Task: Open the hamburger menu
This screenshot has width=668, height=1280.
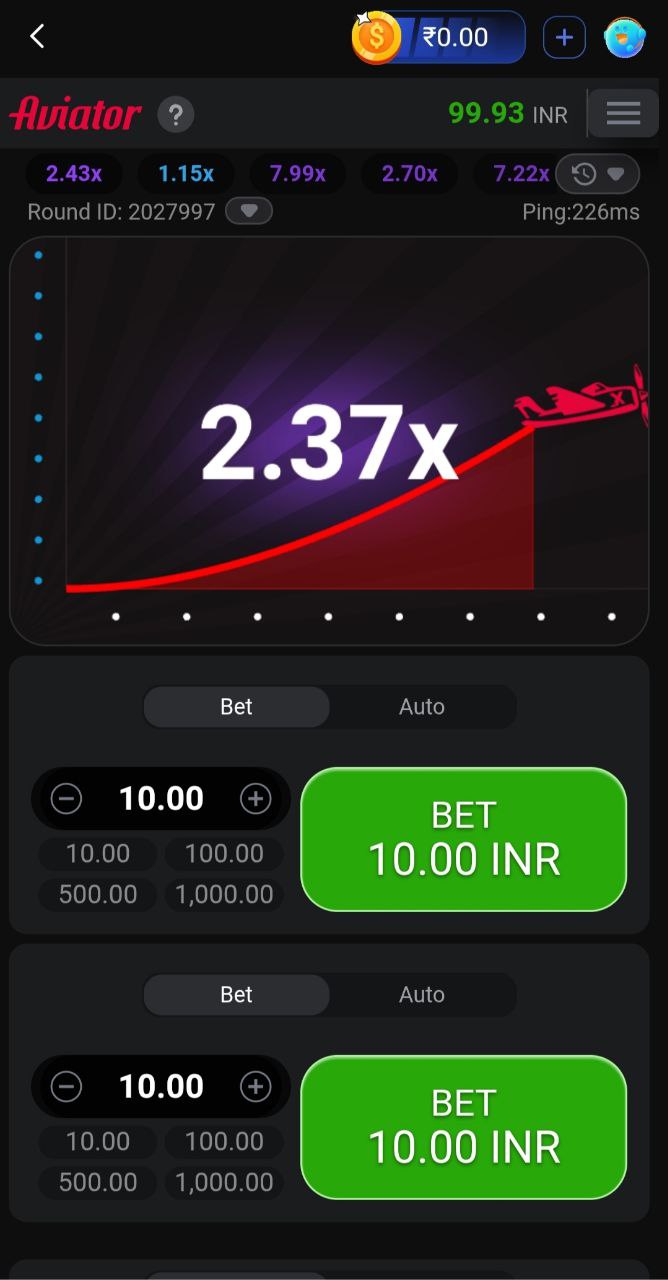Action: coord(622,113)
